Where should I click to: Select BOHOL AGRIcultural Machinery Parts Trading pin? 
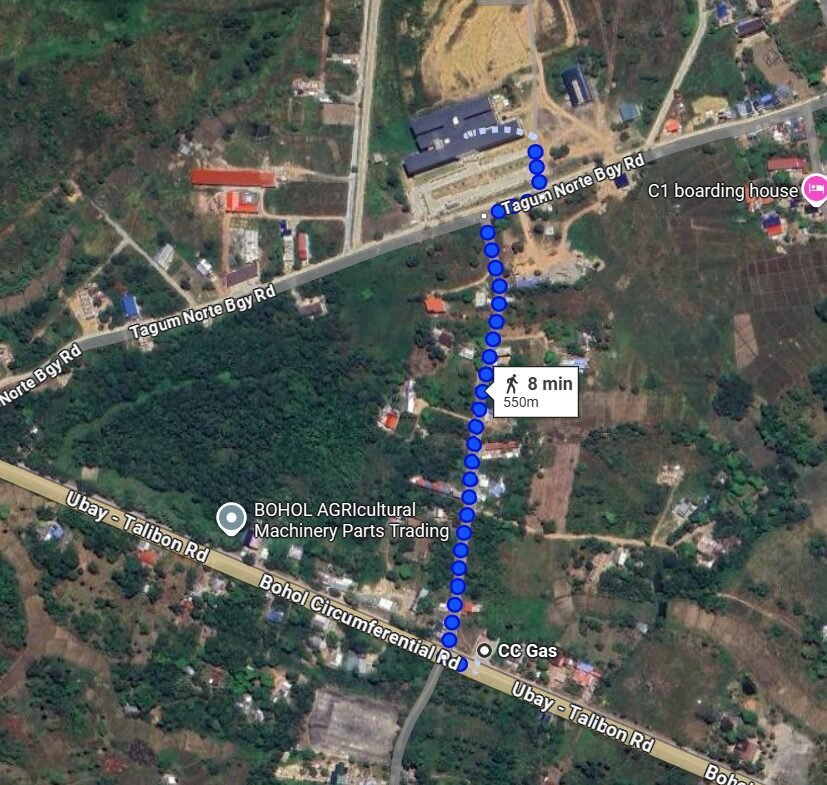pyautogui.click(x=232, y=517)
